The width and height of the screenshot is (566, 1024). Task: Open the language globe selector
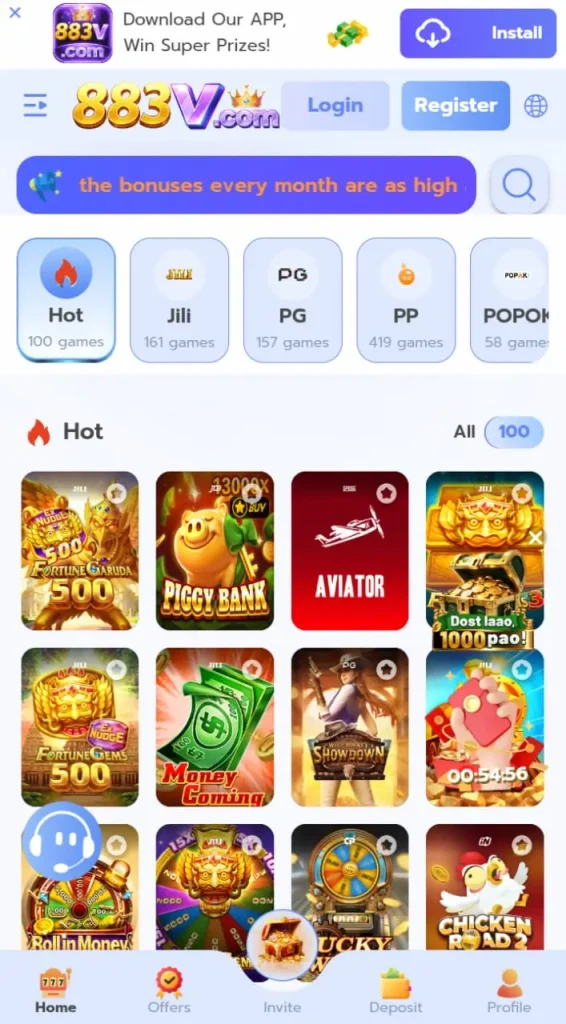[536, 106]
